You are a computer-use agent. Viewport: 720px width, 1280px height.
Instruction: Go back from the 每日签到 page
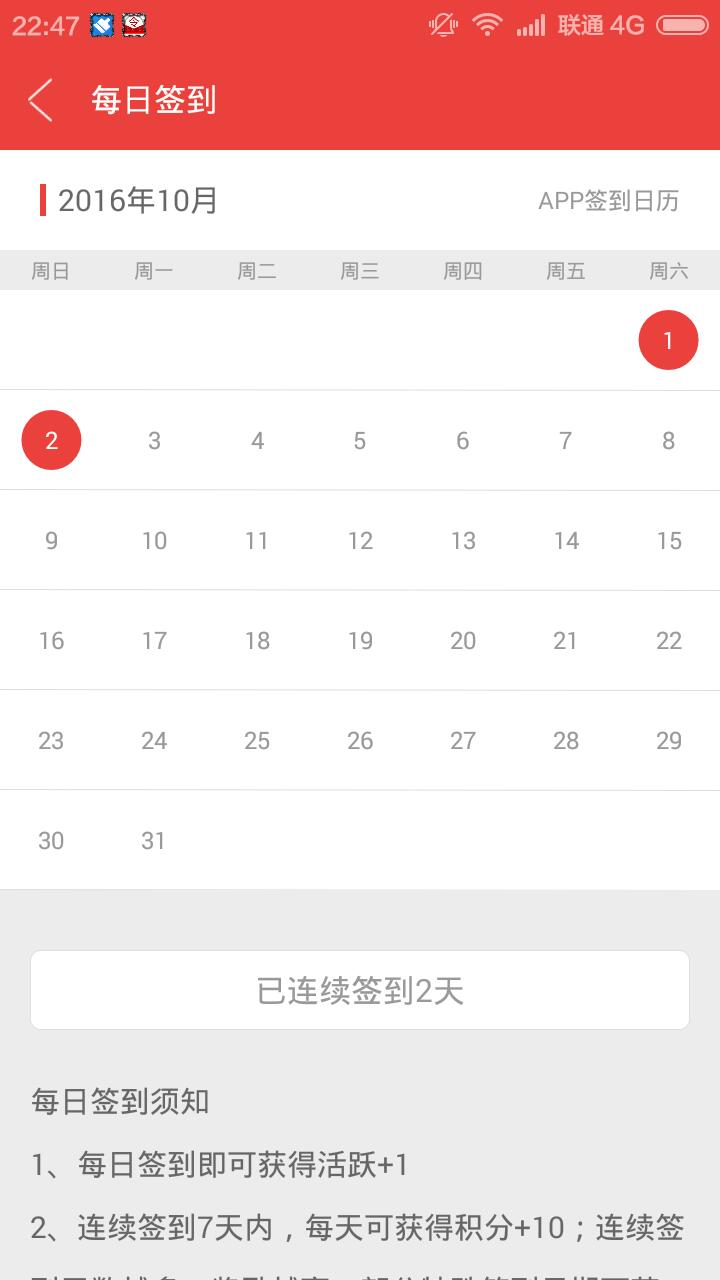[x=40, y=100]
